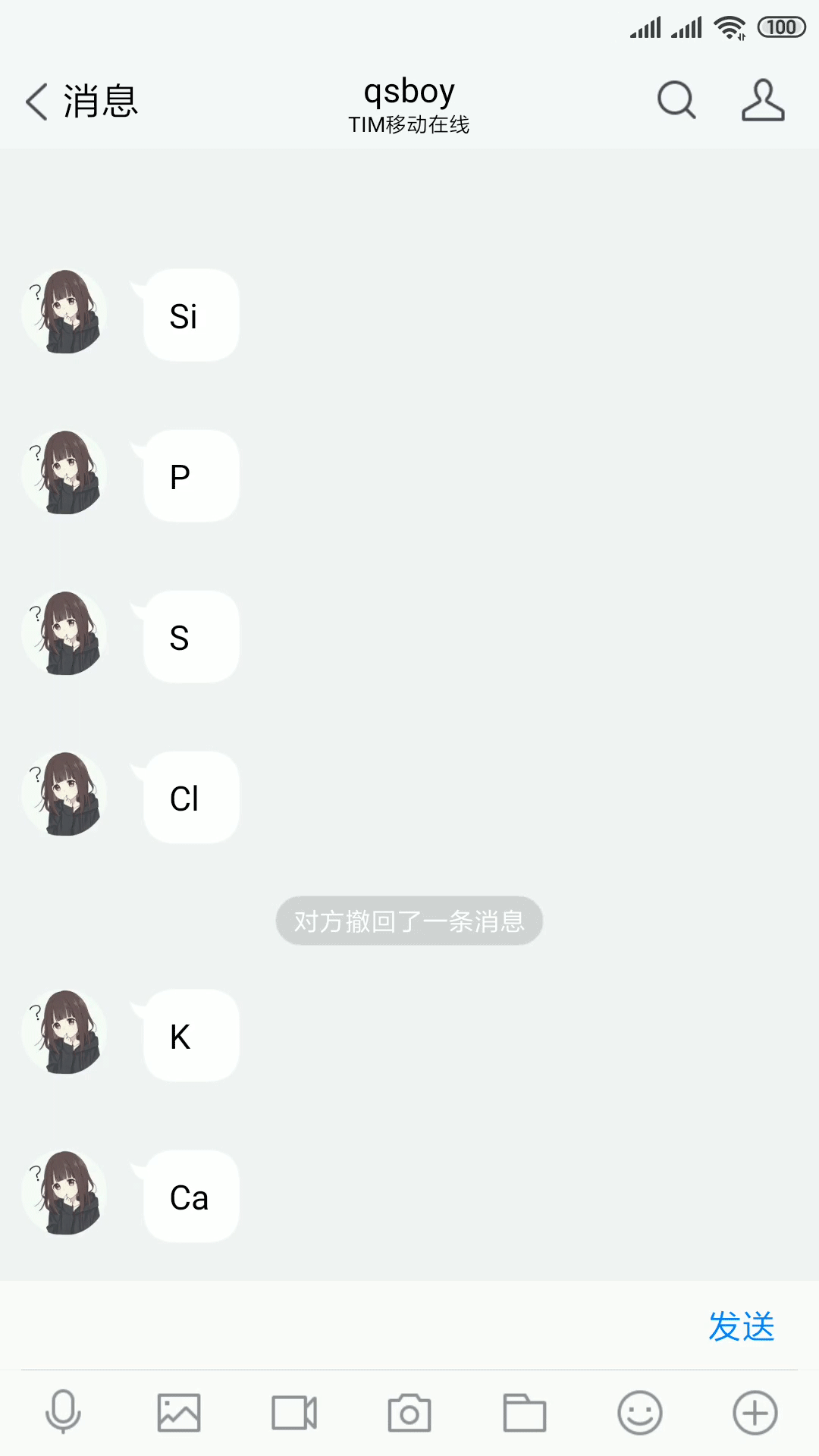
Task: Open the file folder to send files
Action: [x=524, y=1413]
